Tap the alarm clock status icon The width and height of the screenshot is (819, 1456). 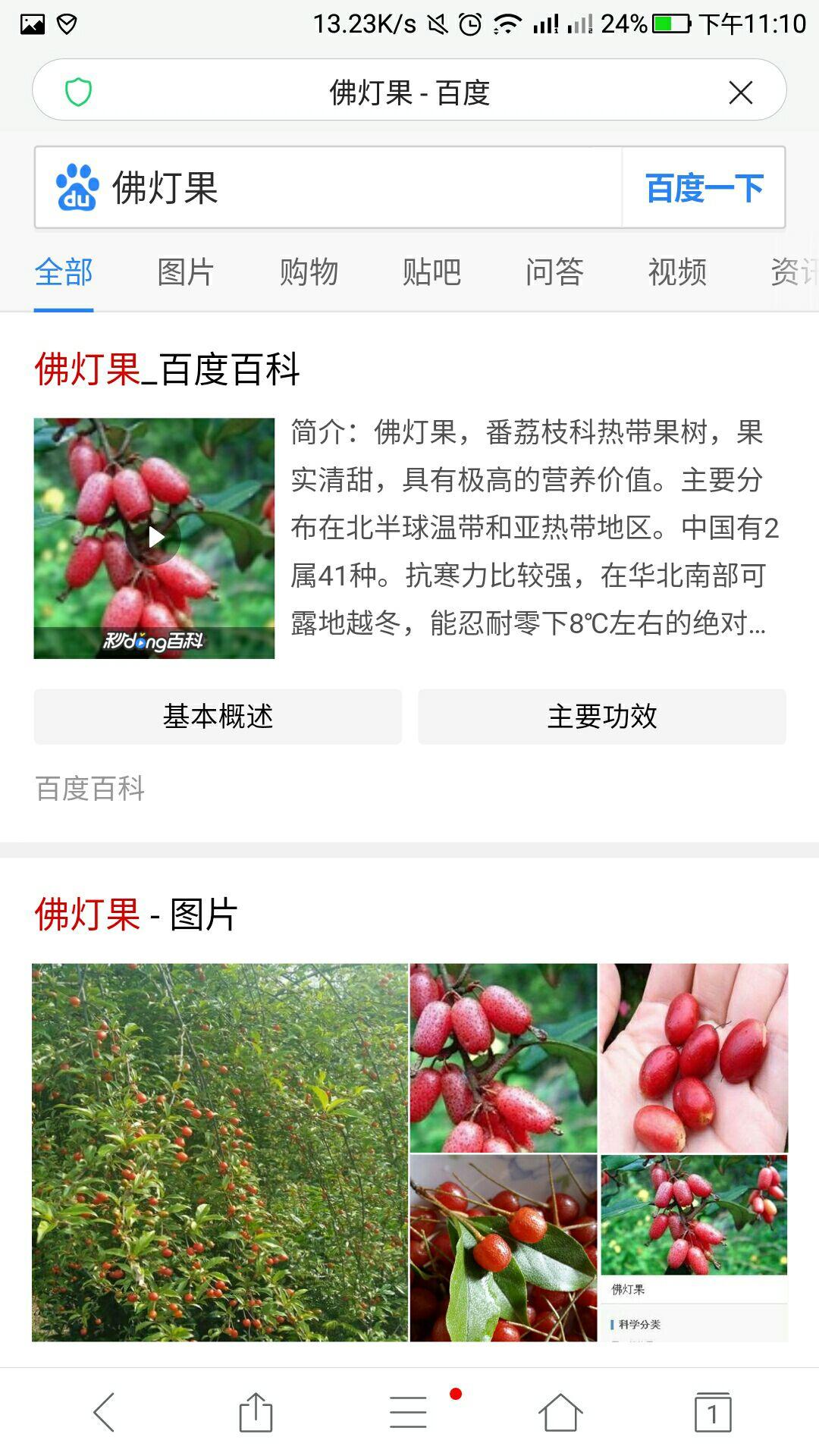pos(470,23)
